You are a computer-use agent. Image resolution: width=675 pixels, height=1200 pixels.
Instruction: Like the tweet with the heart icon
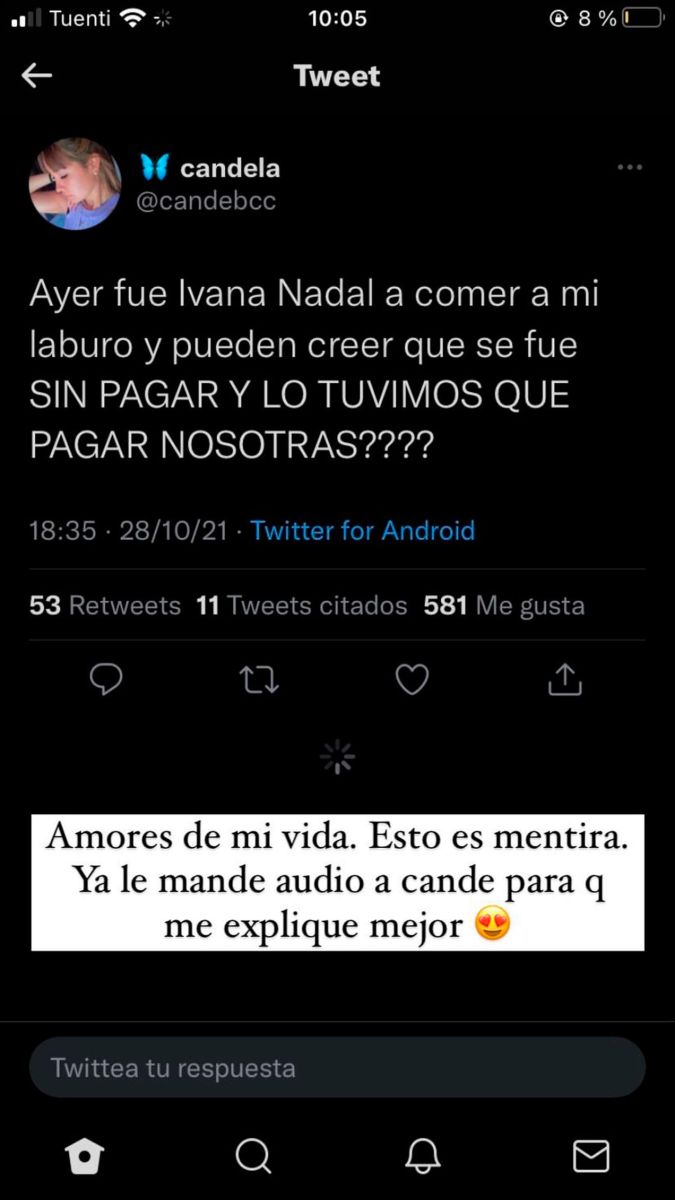412,680
